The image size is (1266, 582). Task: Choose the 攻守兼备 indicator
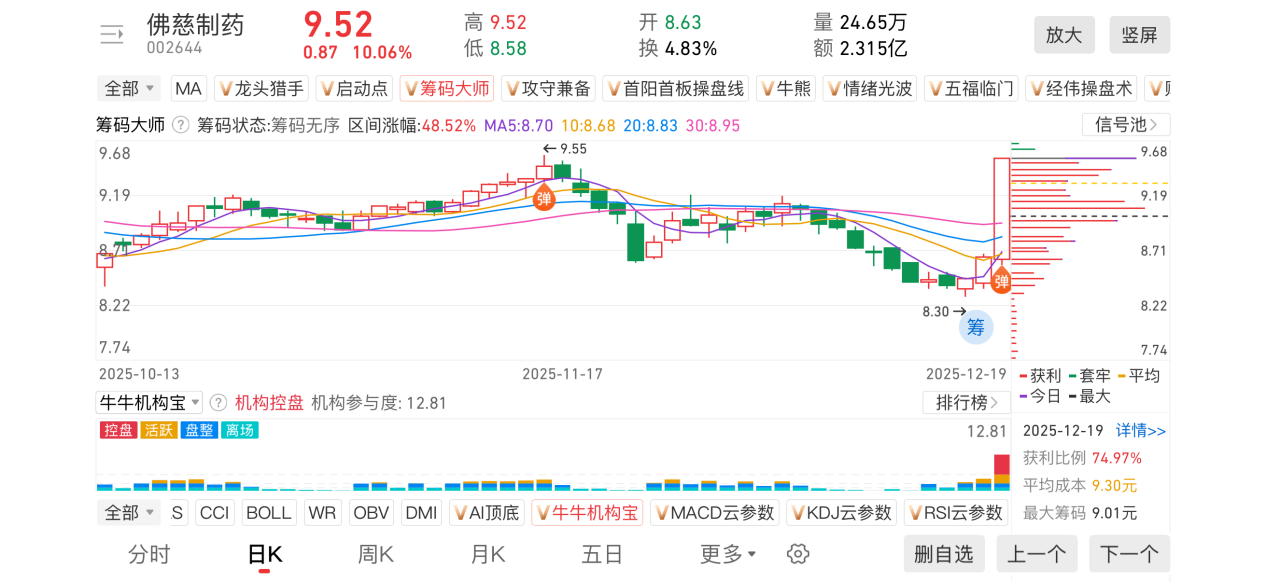pyautogui.click(x=549, y=89)
